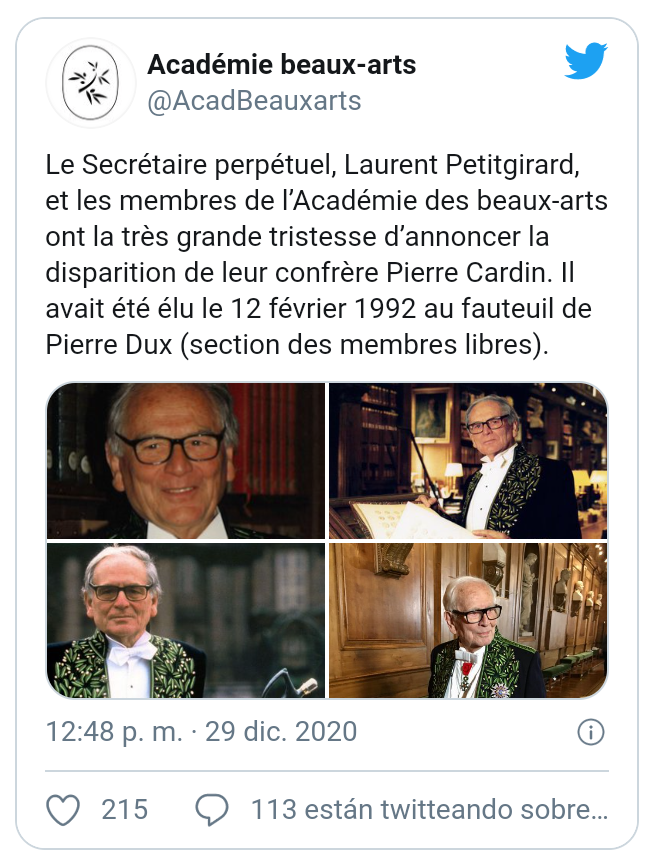Open the photo with the large open book

pyautogui.click(x=468, y=461)
